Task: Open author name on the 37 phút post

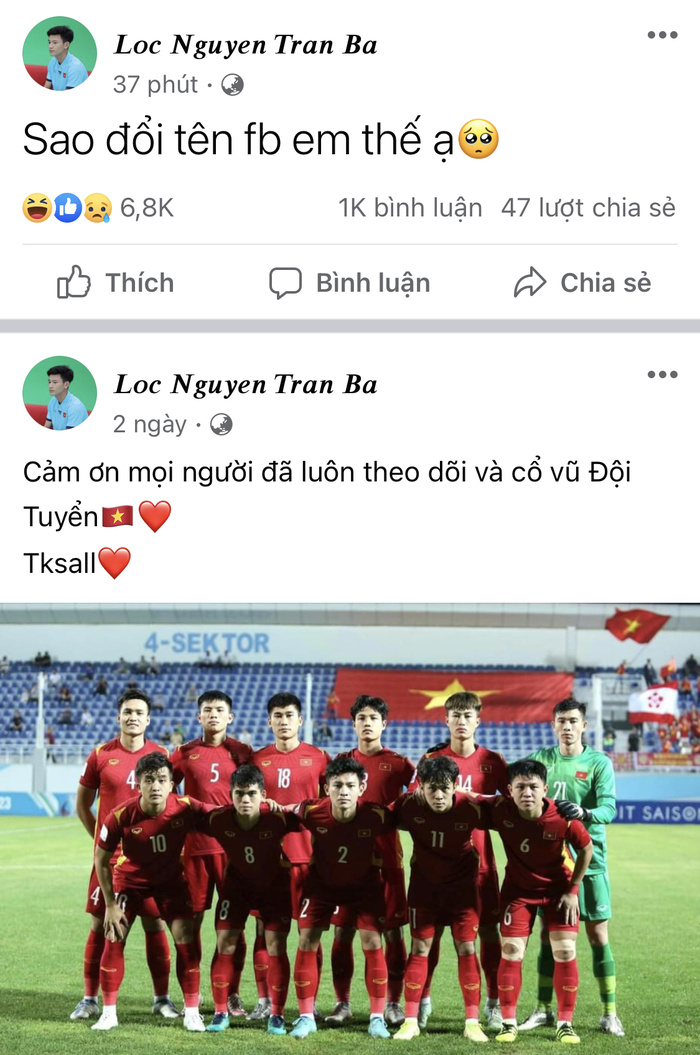Action: click(x=246, y=44)
